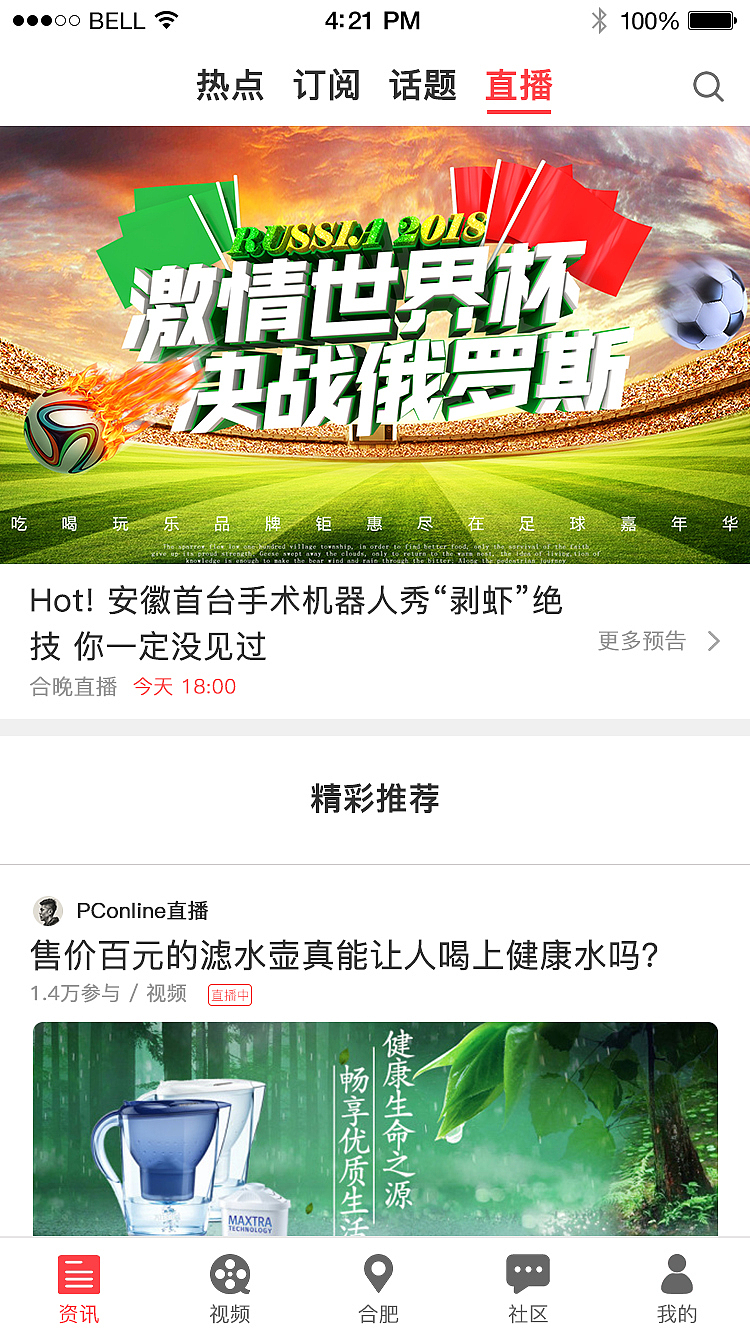This screenshot has width=750, height=1334.
Task: Open the 资讯 news section icon
Action: (78, 1277)
